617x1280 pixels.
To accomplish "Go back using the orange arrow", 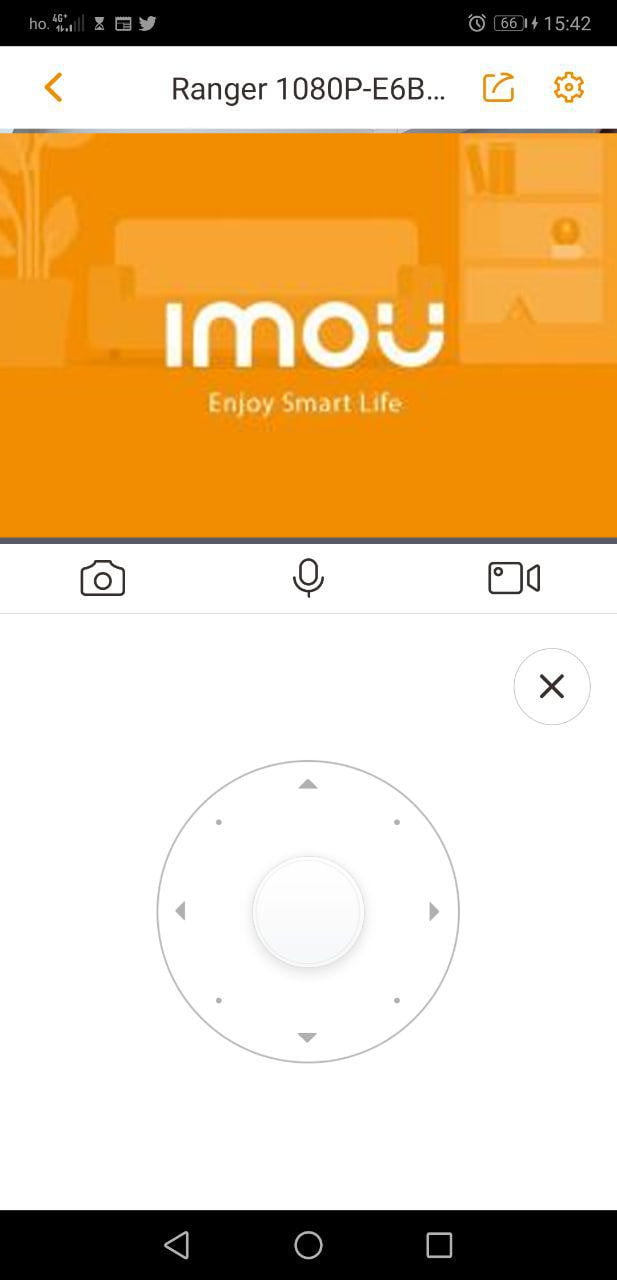I will click(54, 88).
